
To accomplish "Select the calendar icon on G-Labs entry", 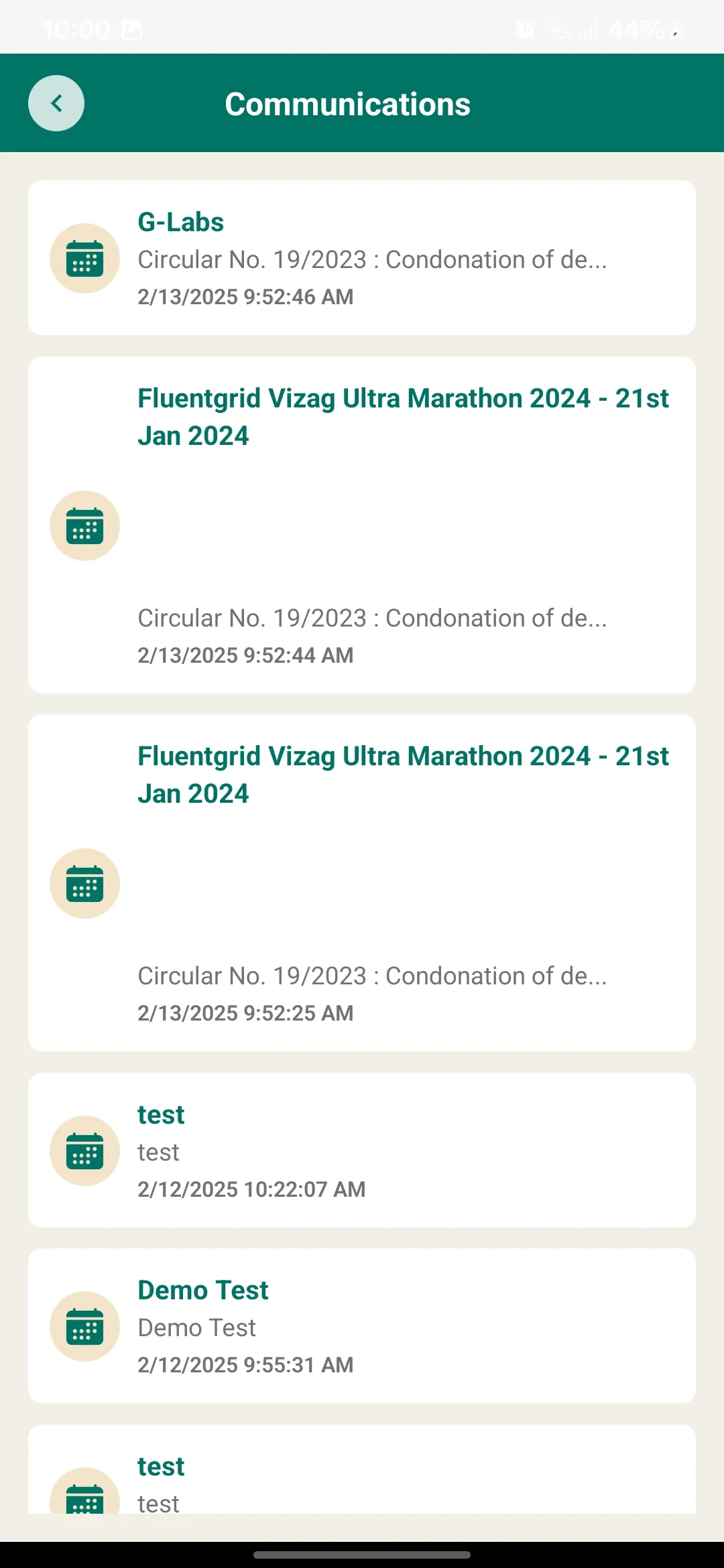I will point(84,258).
